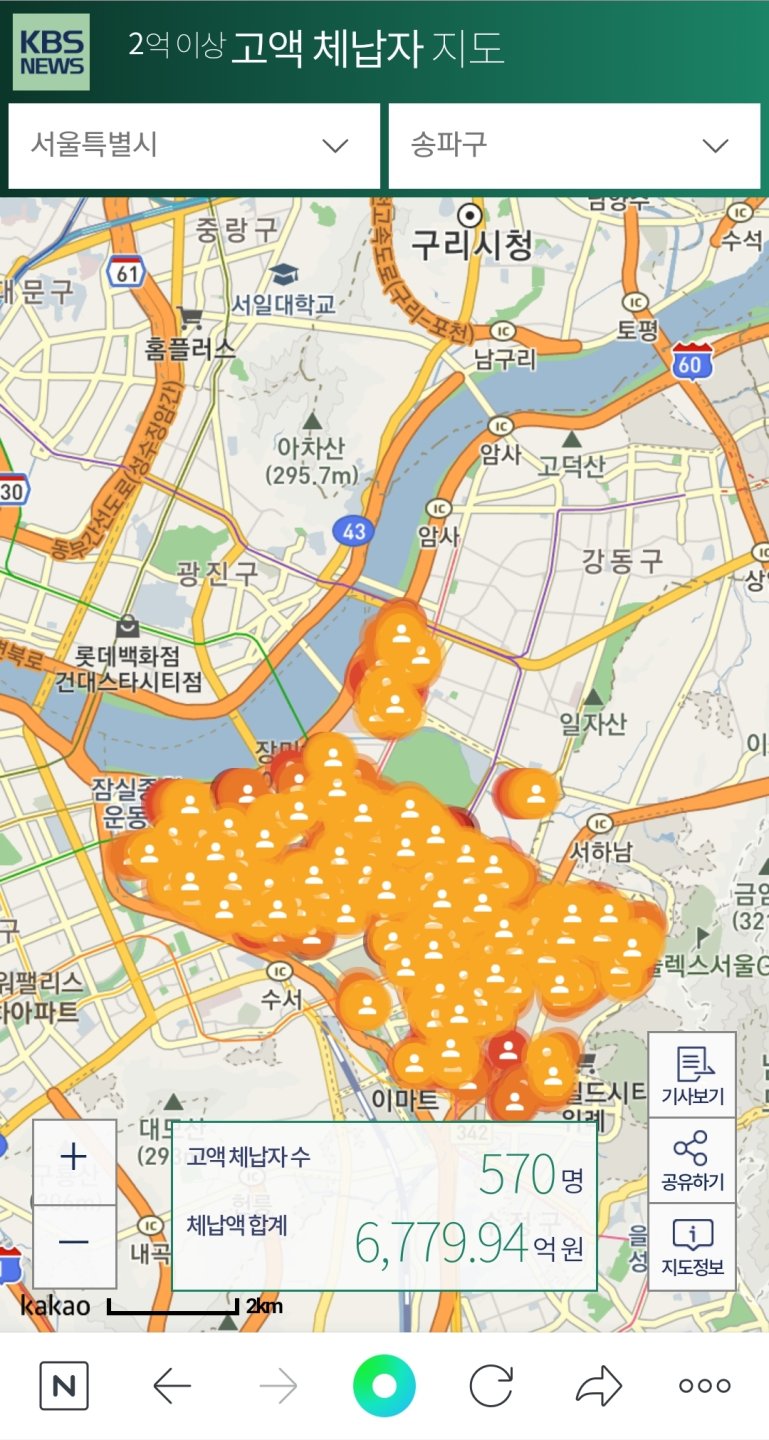Viewport: 769px width, 1440px height.
Task: Open the 서울특별시 city dropdown
Action: tap(193, 146)
